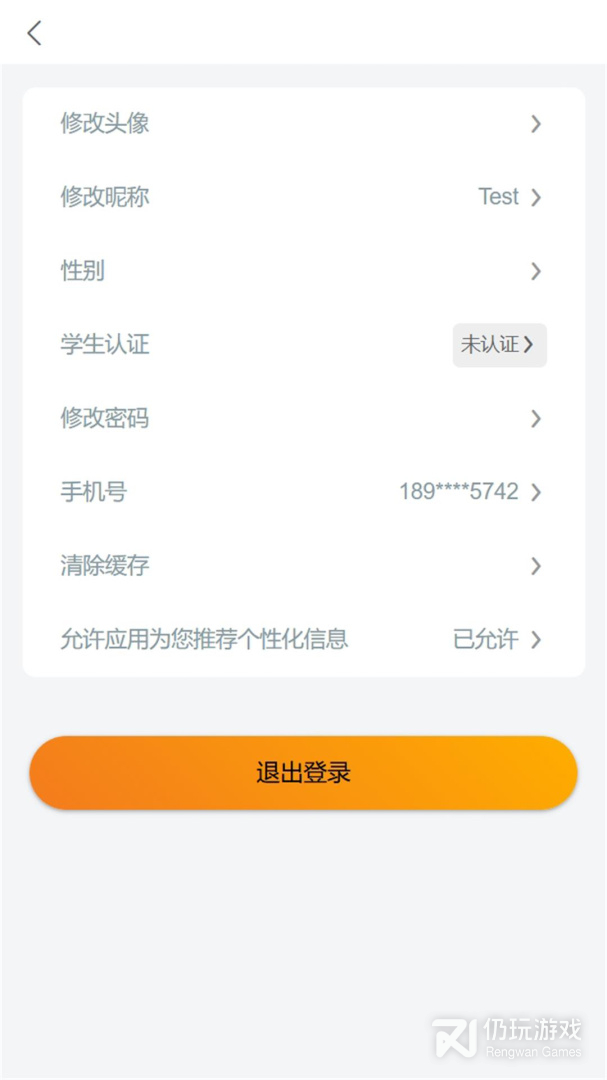This screenshot has height=1080, width=607.
Task: Select the 性别 row
Action: [304, 271]
